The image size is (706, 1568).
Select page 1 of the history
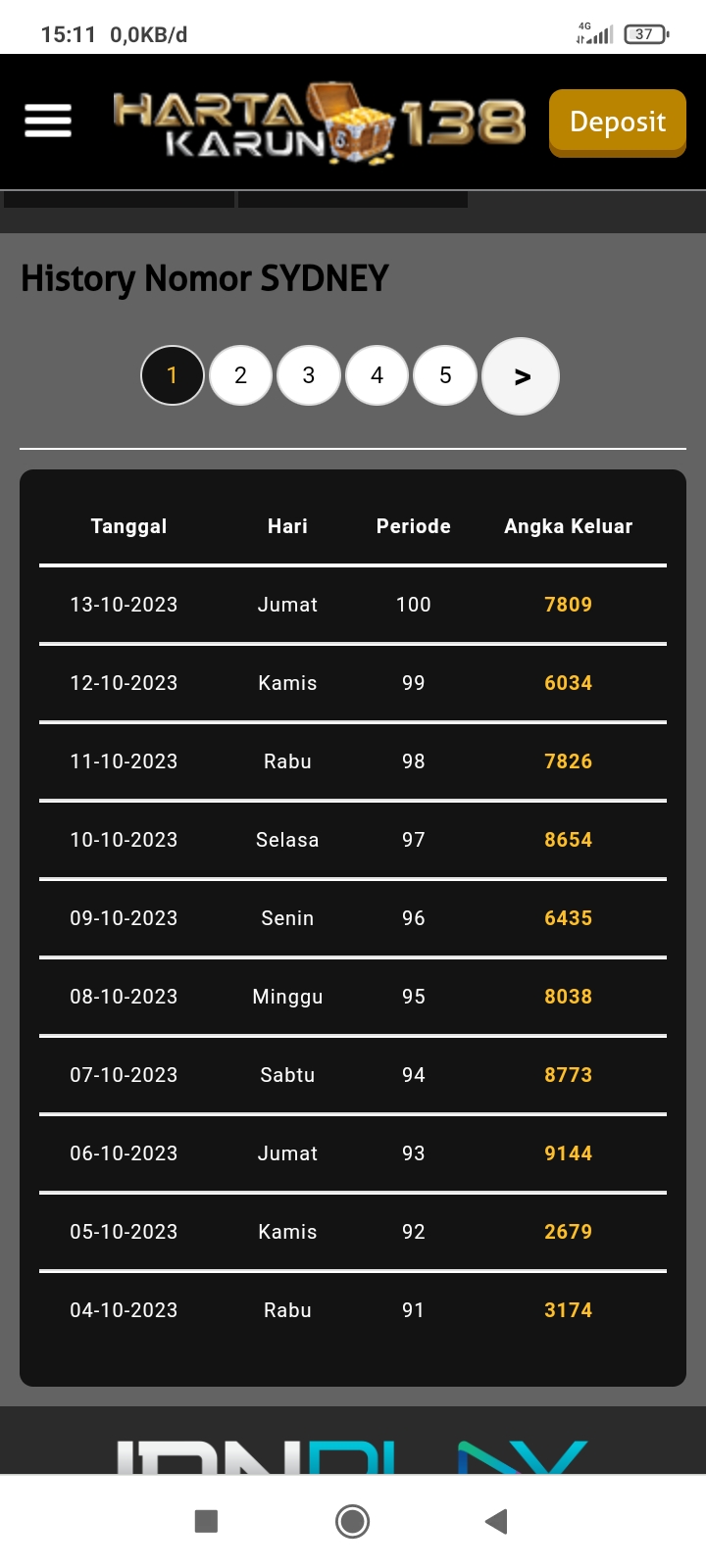(173, 375)
